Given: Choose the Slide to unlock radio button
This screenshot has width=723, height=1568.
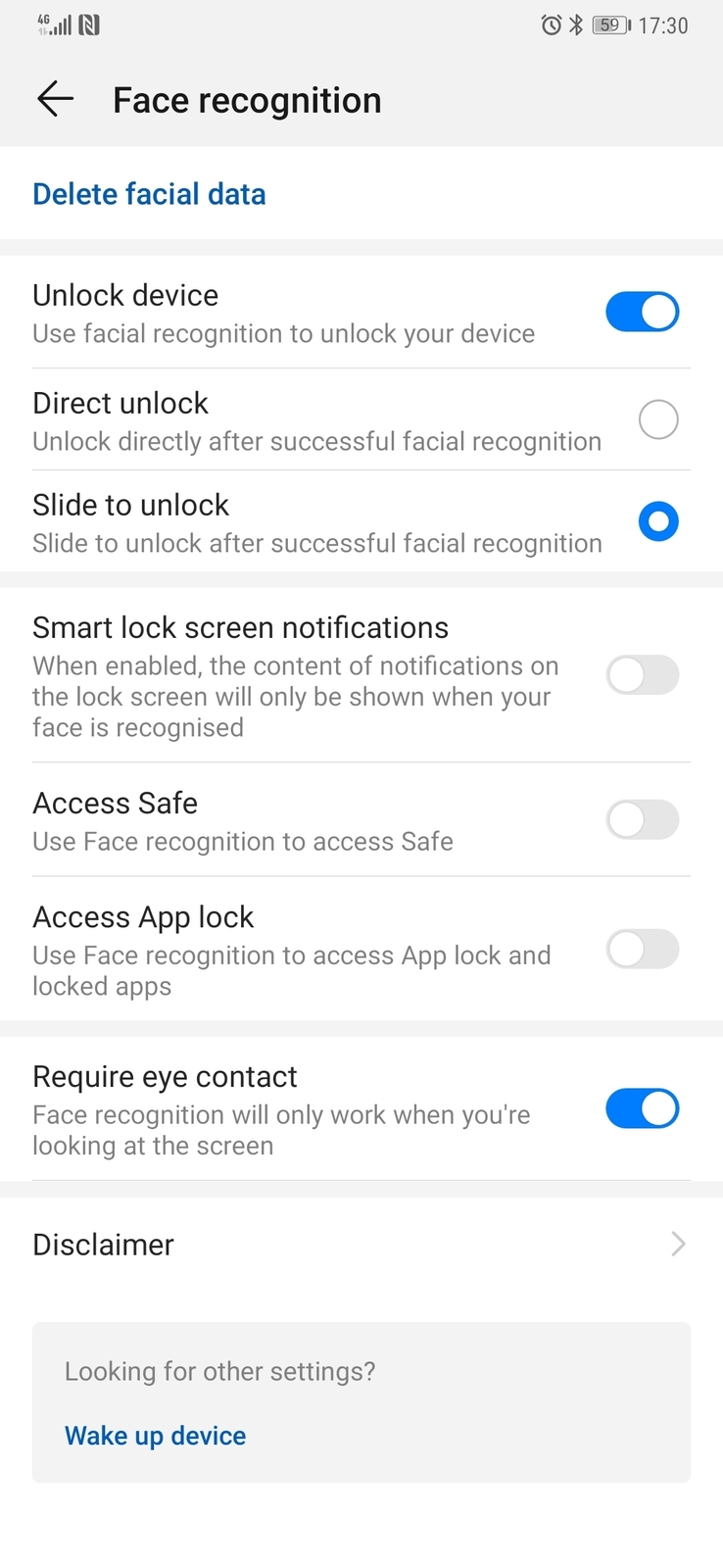Looking at the screenshot, I should [657, 521].
